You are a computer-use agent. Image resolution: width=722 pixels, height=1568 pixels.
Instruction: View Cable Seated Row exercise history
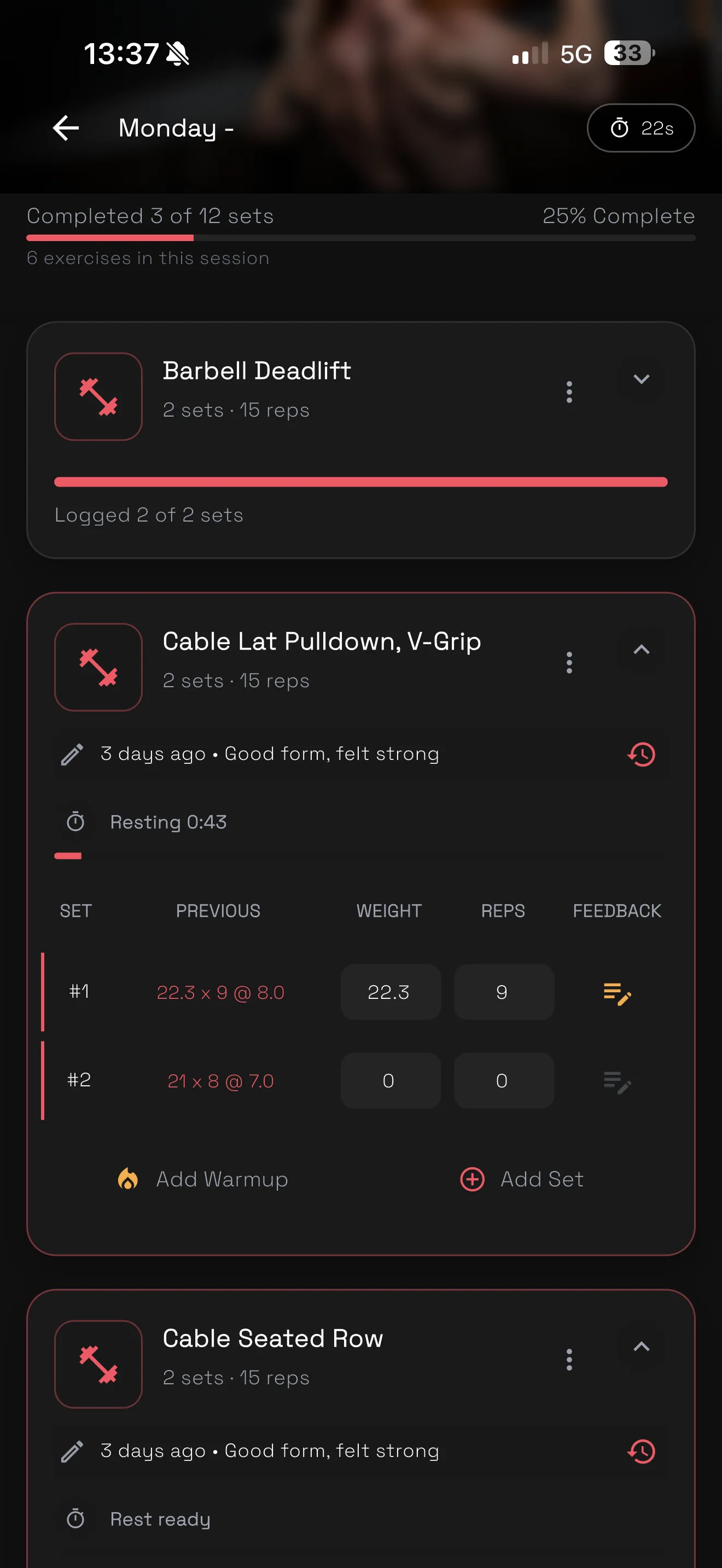click(641, 1451)
